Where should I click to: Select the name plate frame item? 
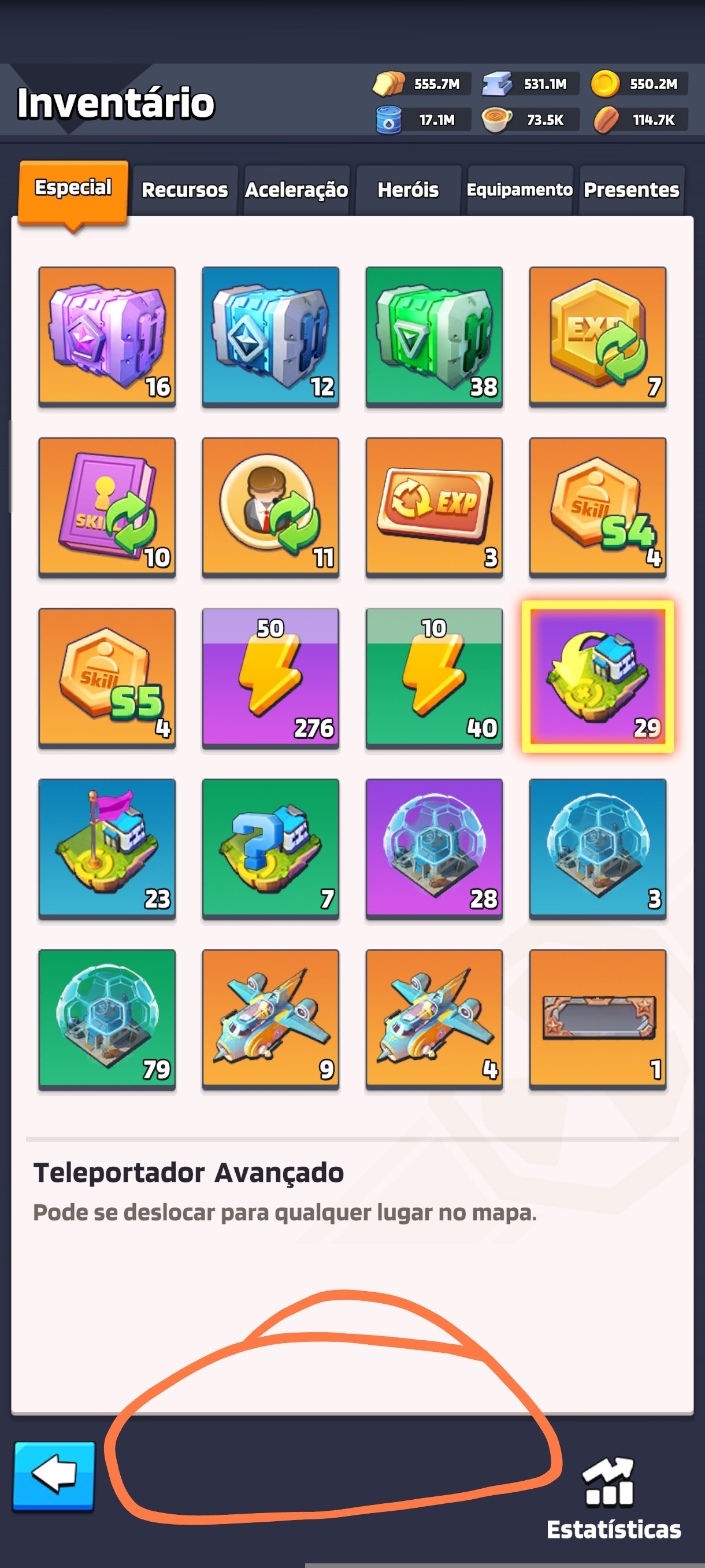coord(598,1018)
